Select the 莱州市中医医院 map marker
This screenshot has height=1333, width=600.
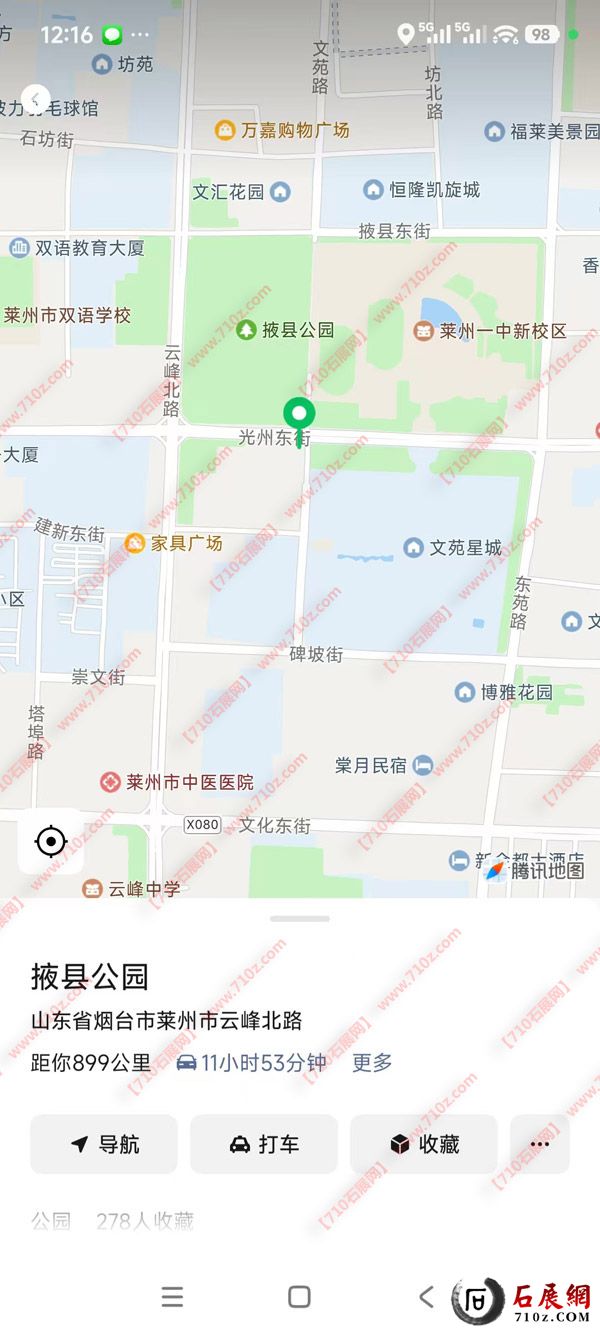(x=111, y=782)
